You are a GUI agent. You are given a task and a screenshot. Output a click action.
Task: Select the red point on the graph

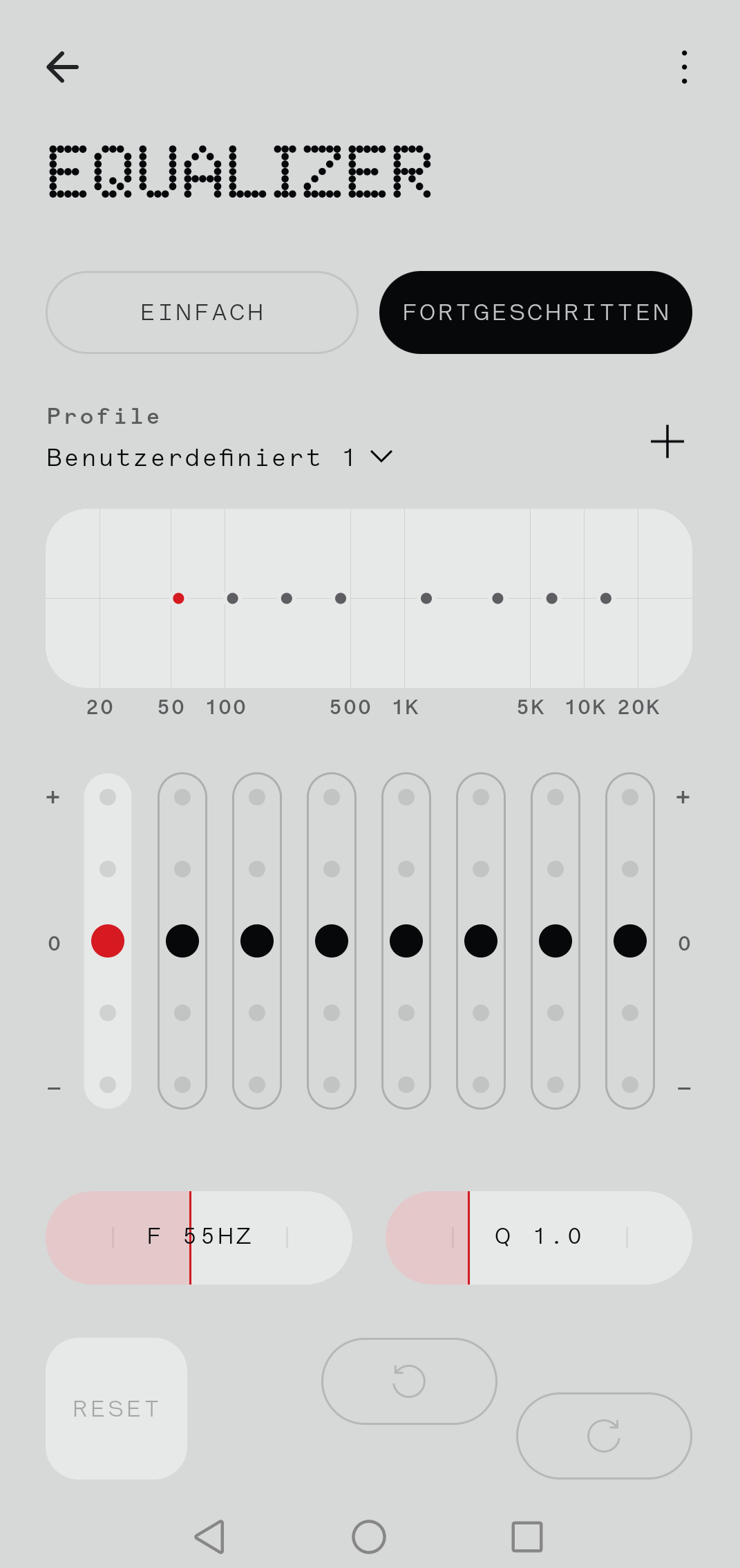pyautogui.click(x=178, y=598)
